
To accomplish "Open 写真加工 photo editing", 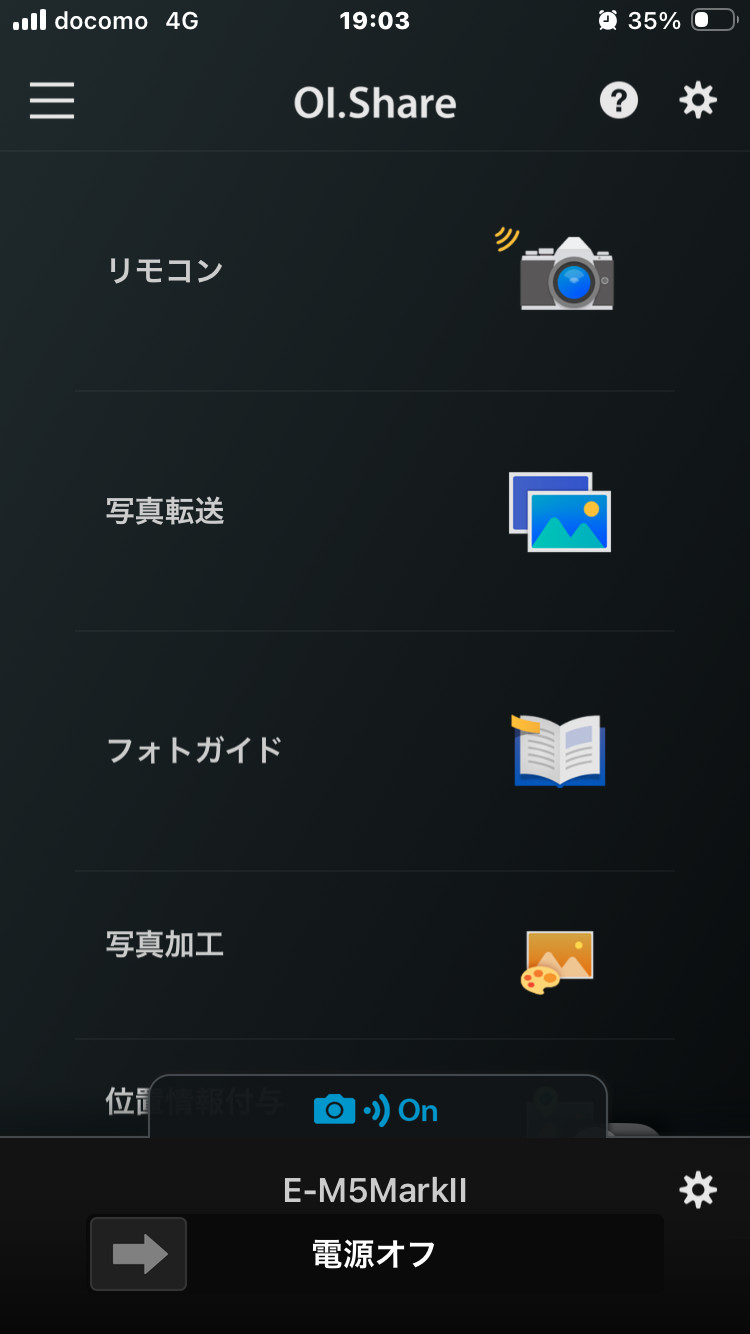I will pyautogui.click(x=375, y=953).
